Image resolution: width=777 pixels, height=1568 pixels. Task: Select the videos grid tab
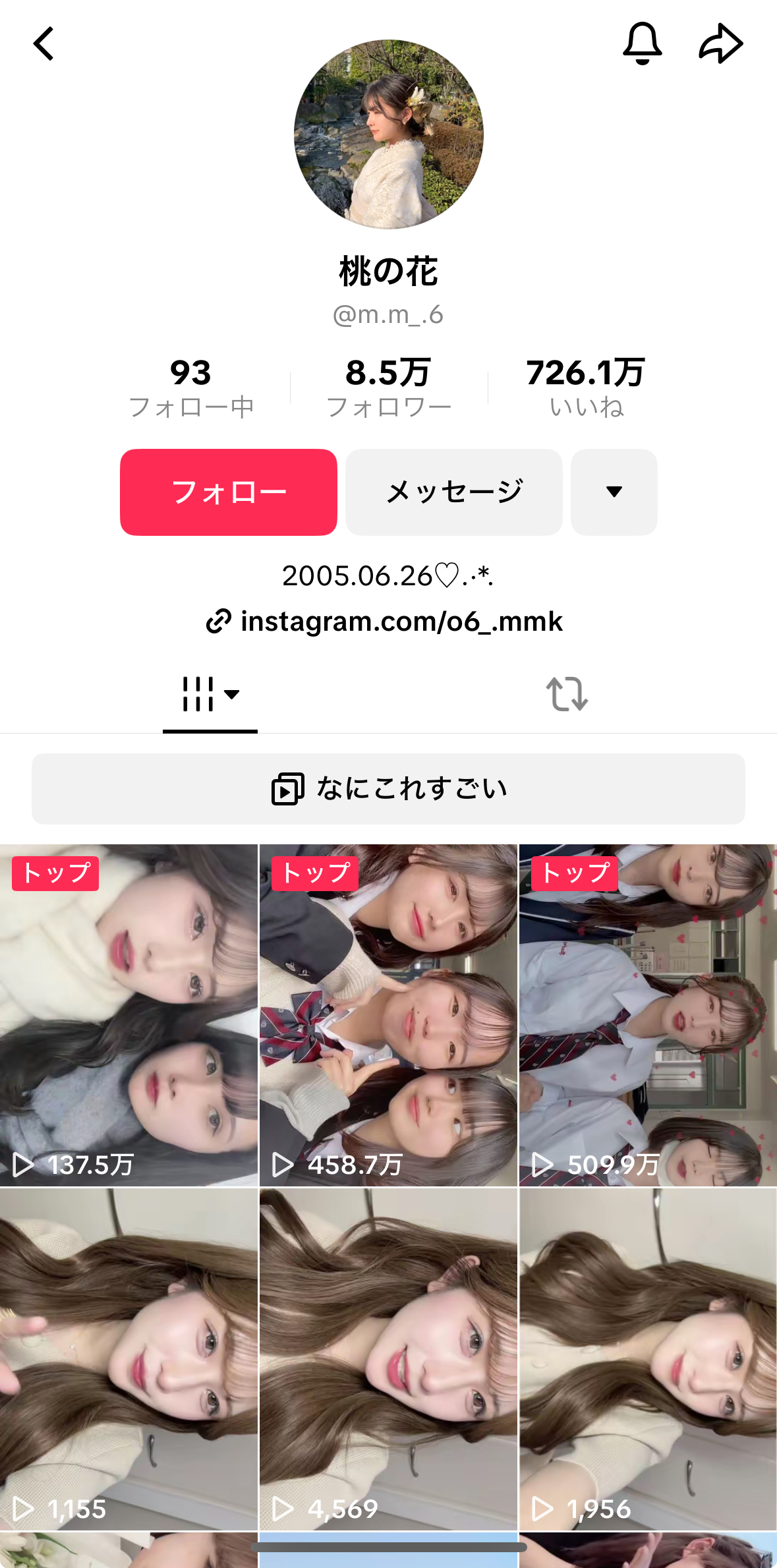[x=210, y=695]
